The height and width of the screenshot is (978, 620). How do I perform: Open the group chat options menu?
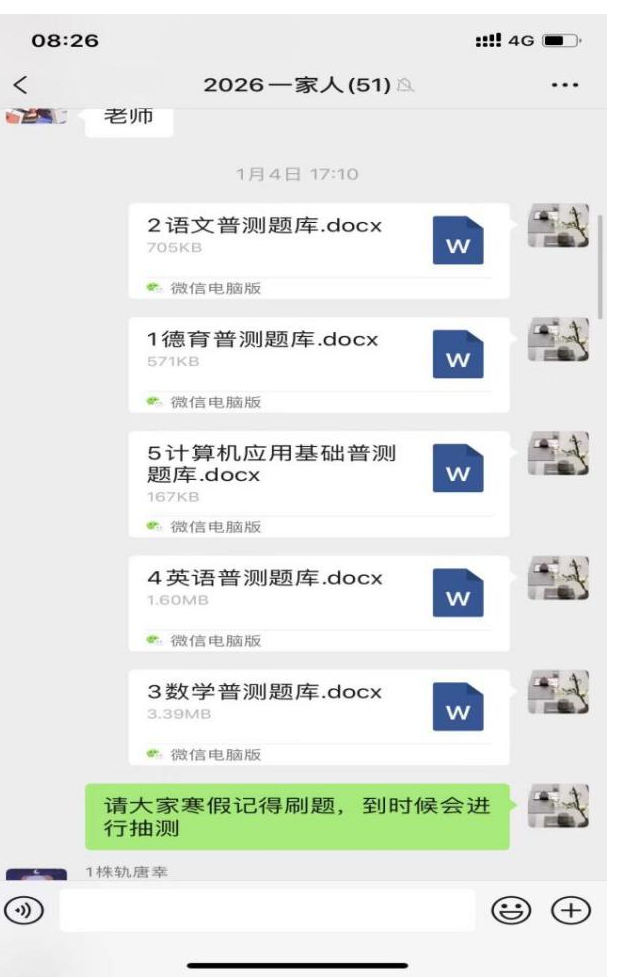565,85
